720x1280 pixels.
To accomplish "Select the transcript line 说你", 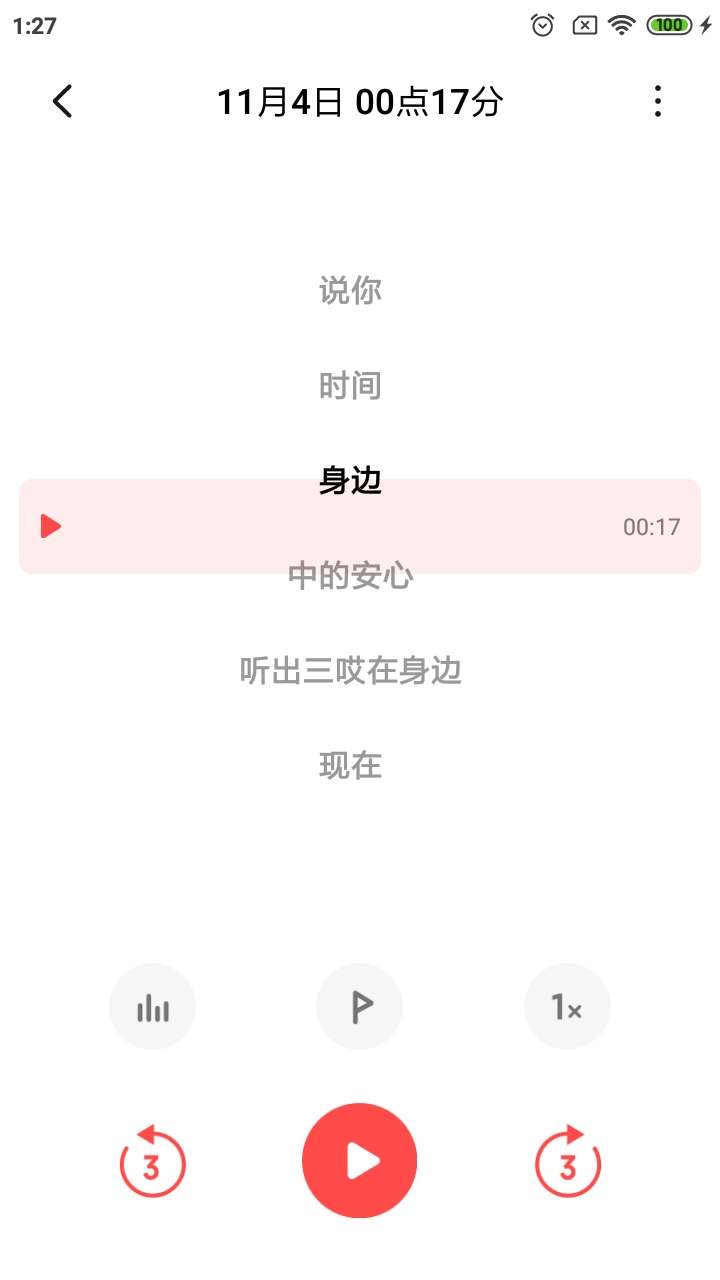I will (351, 291).
